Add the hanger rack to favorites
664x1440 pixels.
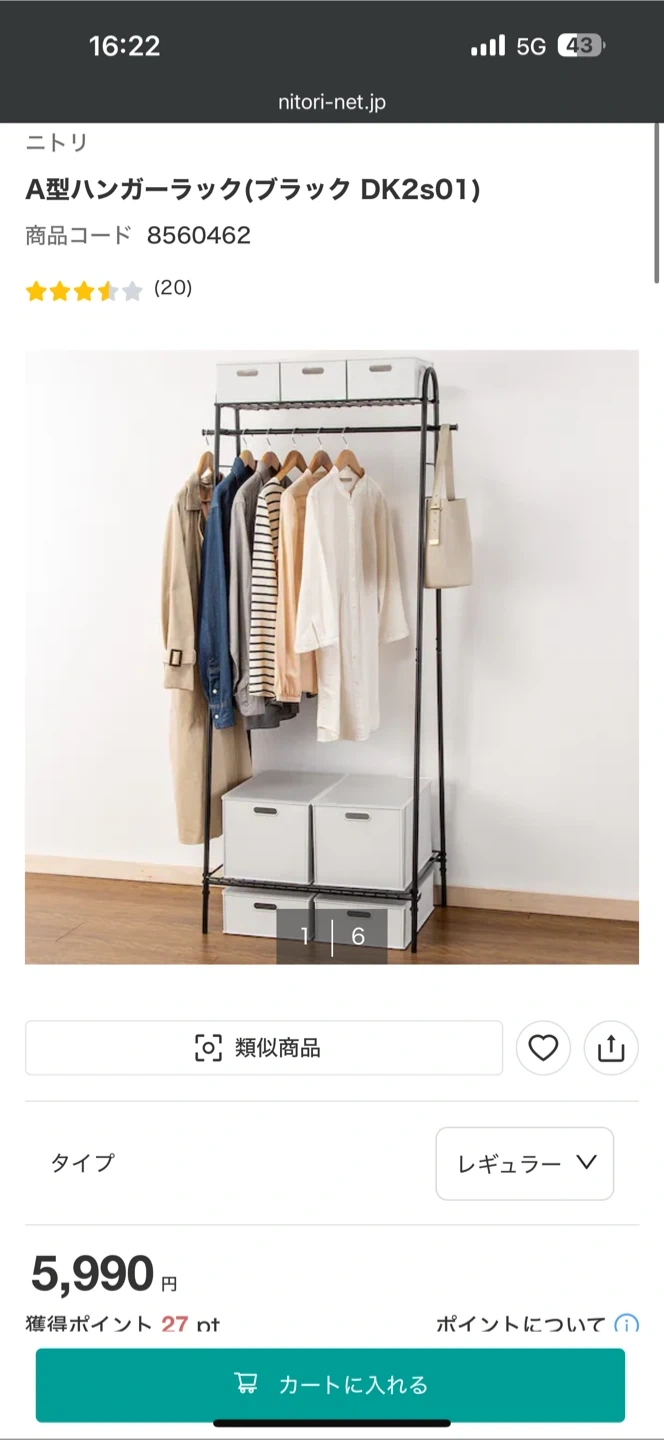pos(543,1048)
